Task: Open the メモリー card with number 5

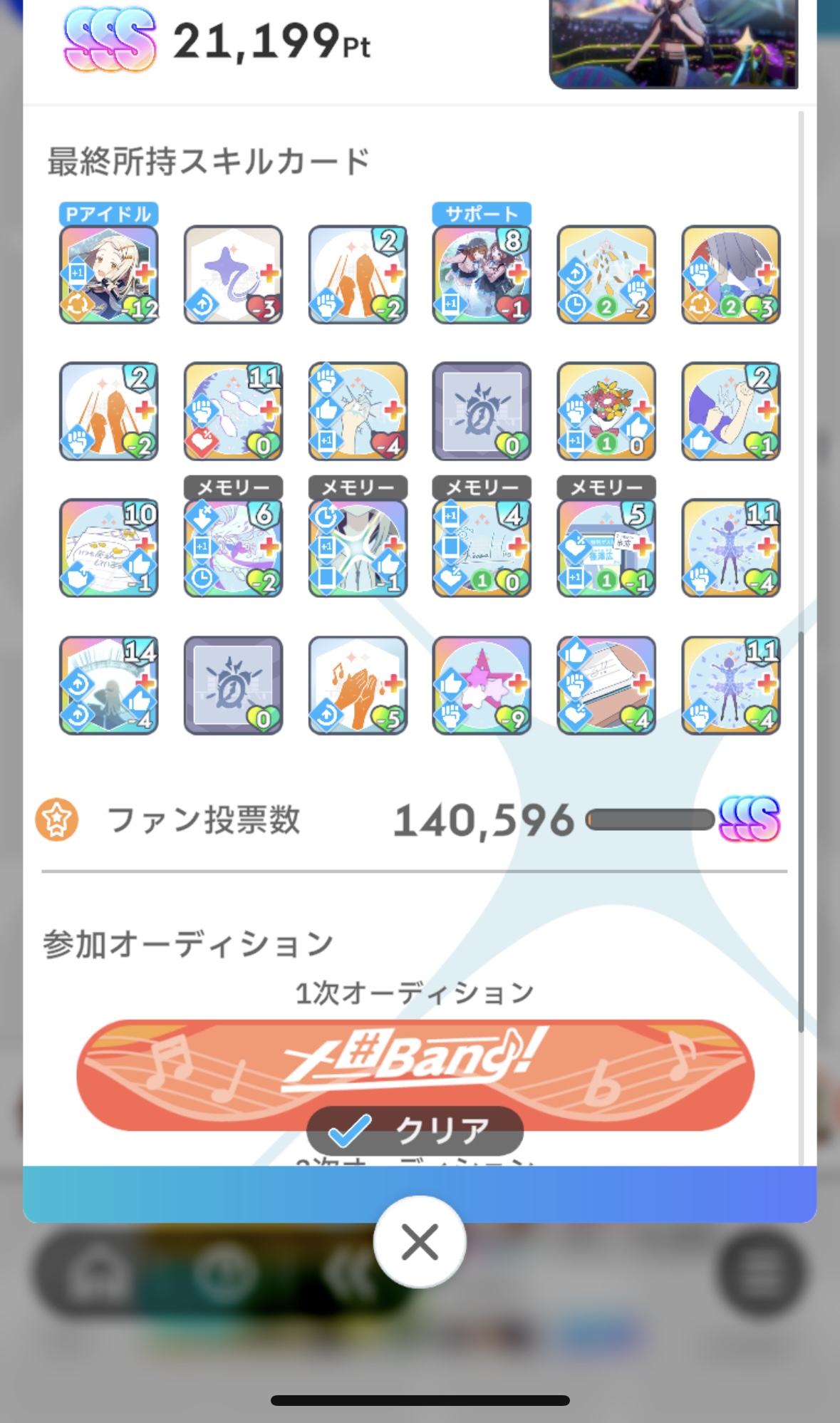Action: (606, 548)
